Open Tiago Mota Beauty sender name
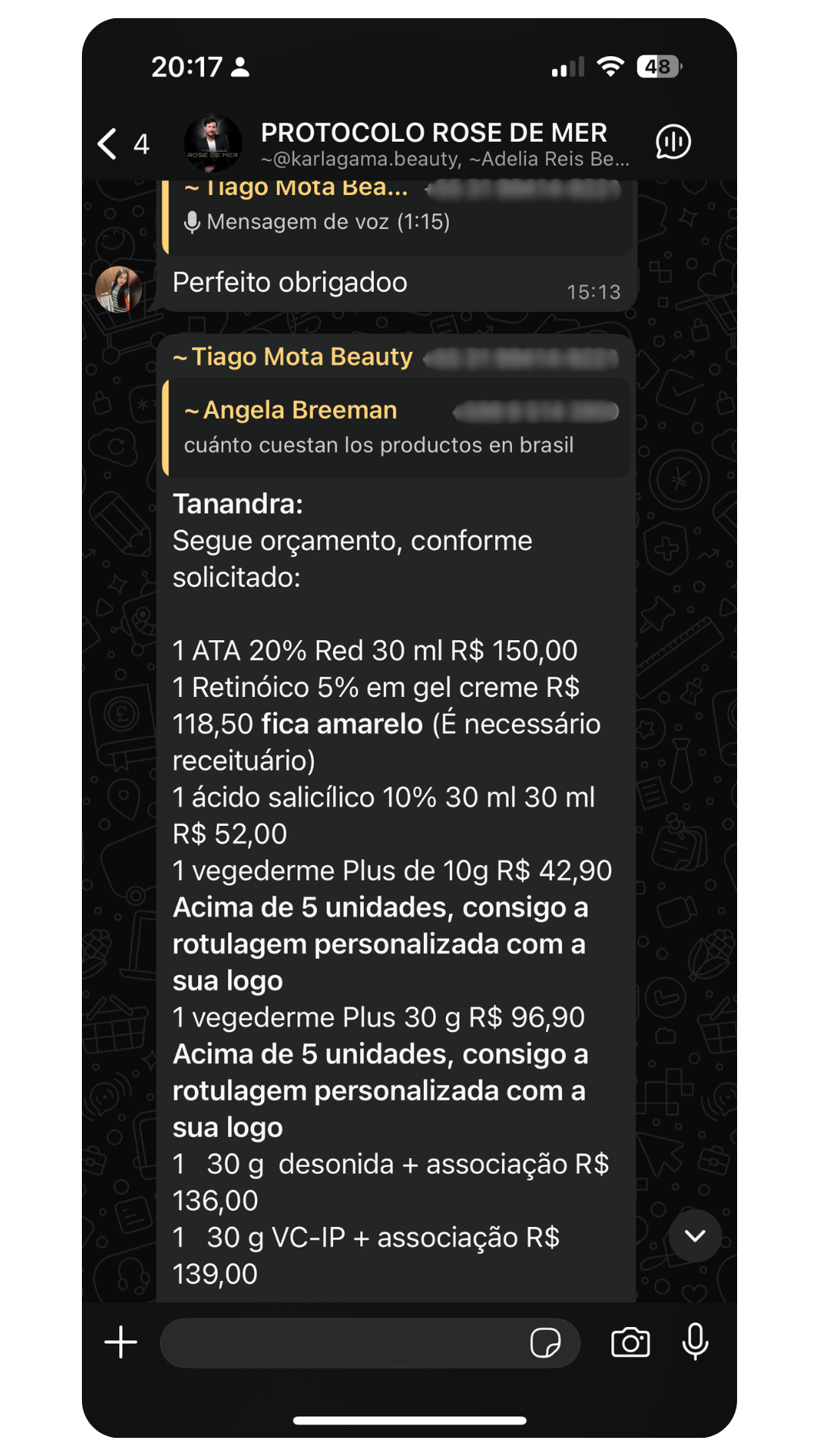 point(293,356)
